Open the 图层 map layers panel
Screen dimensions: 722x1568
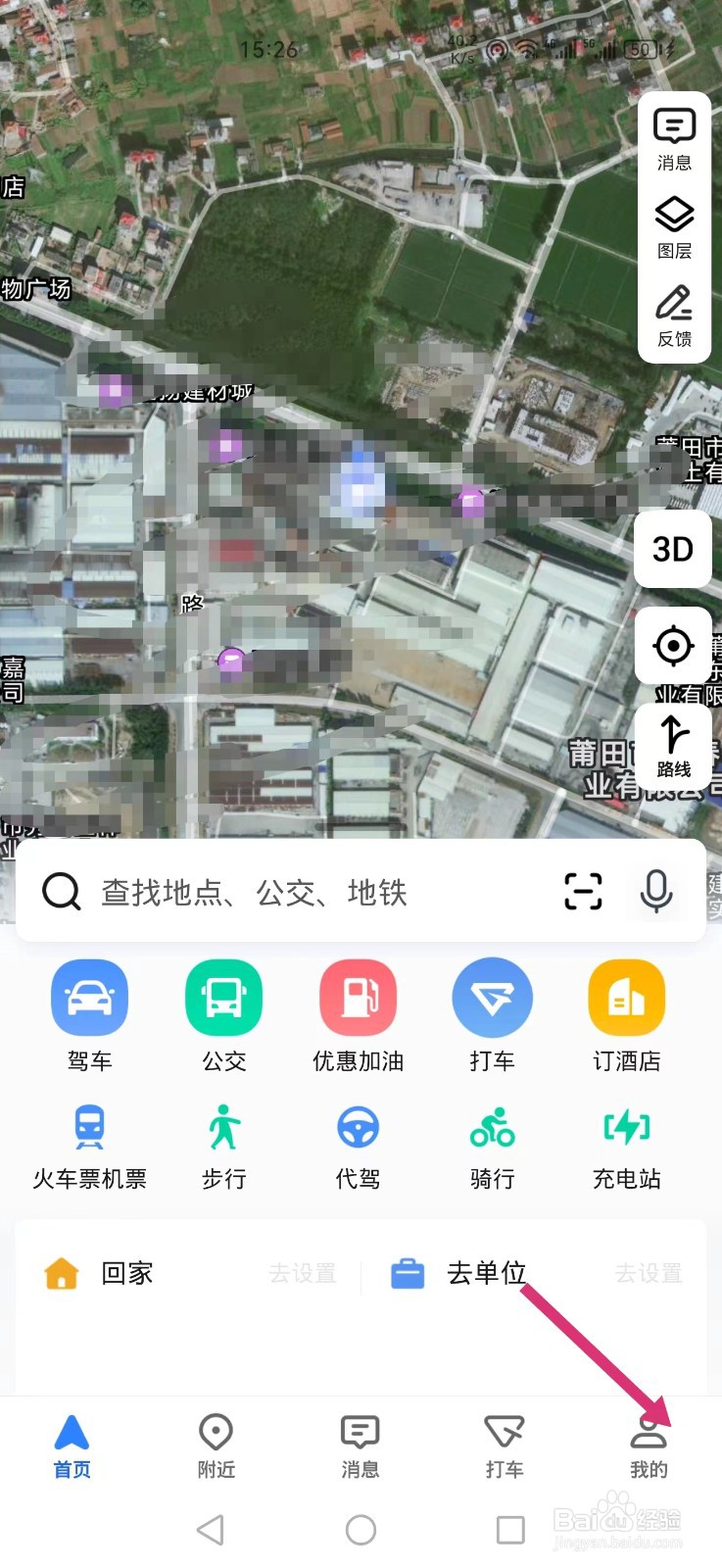coord(674,227)
